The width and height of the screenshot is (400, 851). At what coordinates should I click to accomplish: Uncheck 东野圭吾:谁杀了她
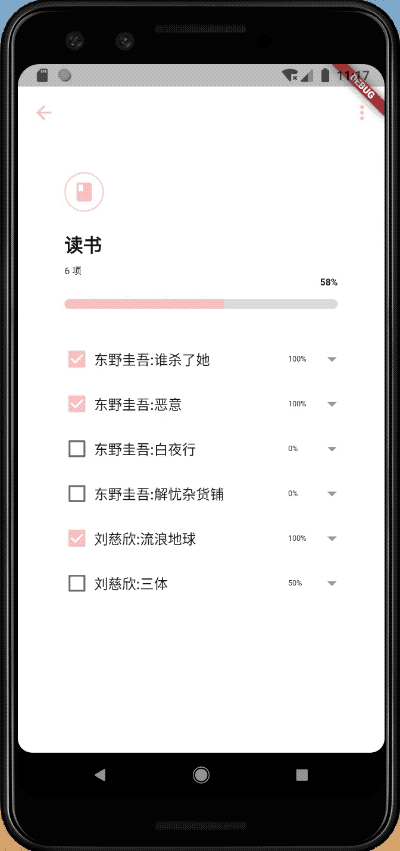pyautogui.click(x=77, y=359)
